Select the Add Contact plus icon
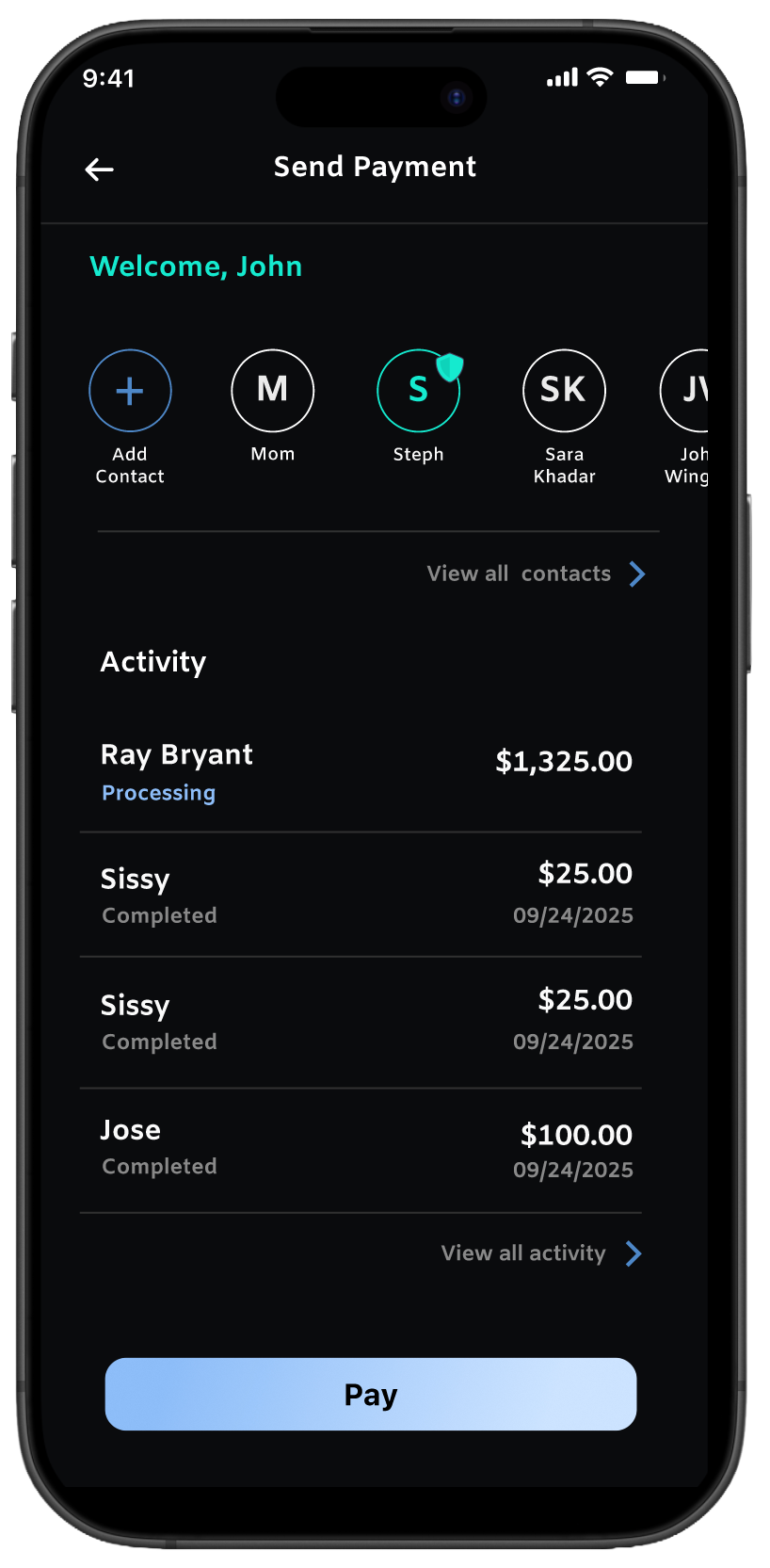 (129, 389)
